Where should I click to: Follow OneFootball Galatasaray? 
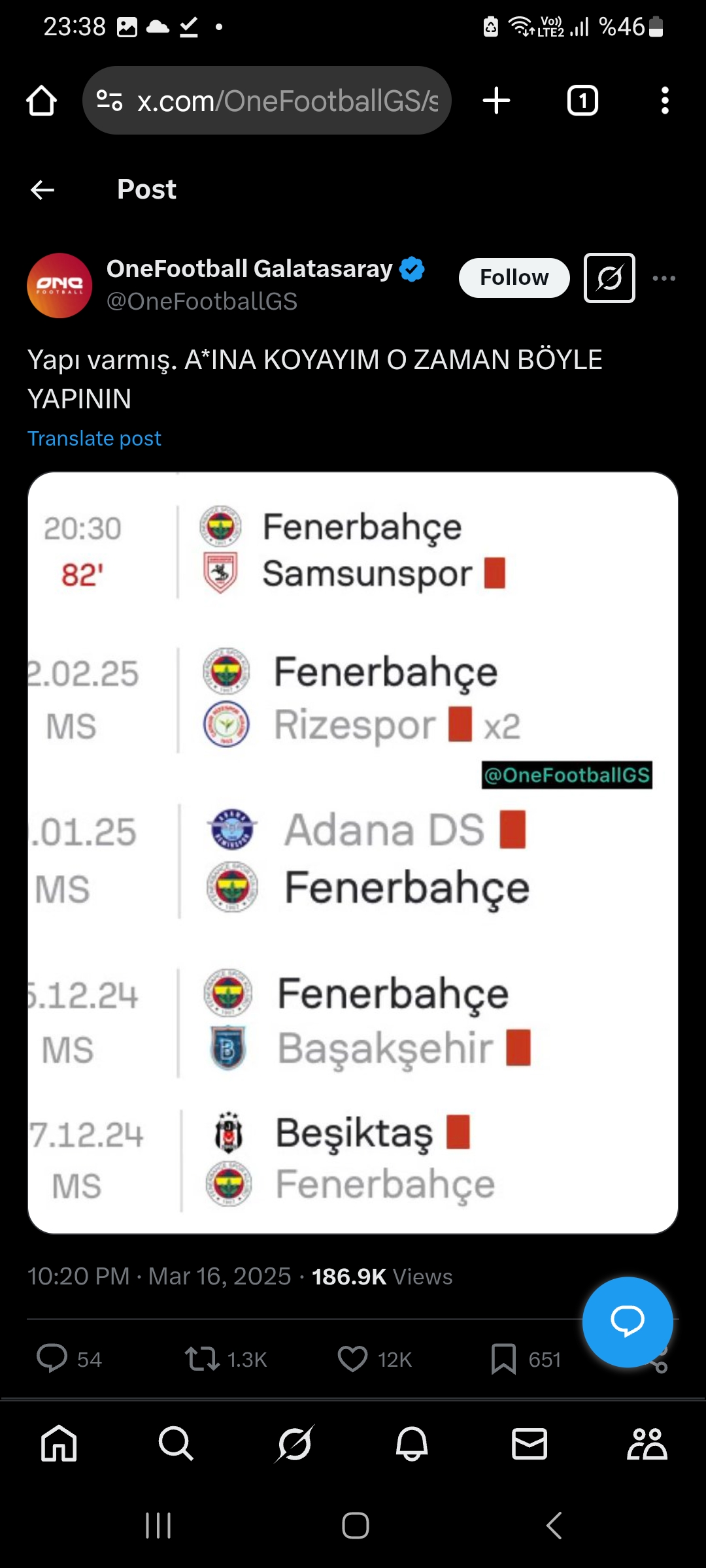[x=514, y=278]
